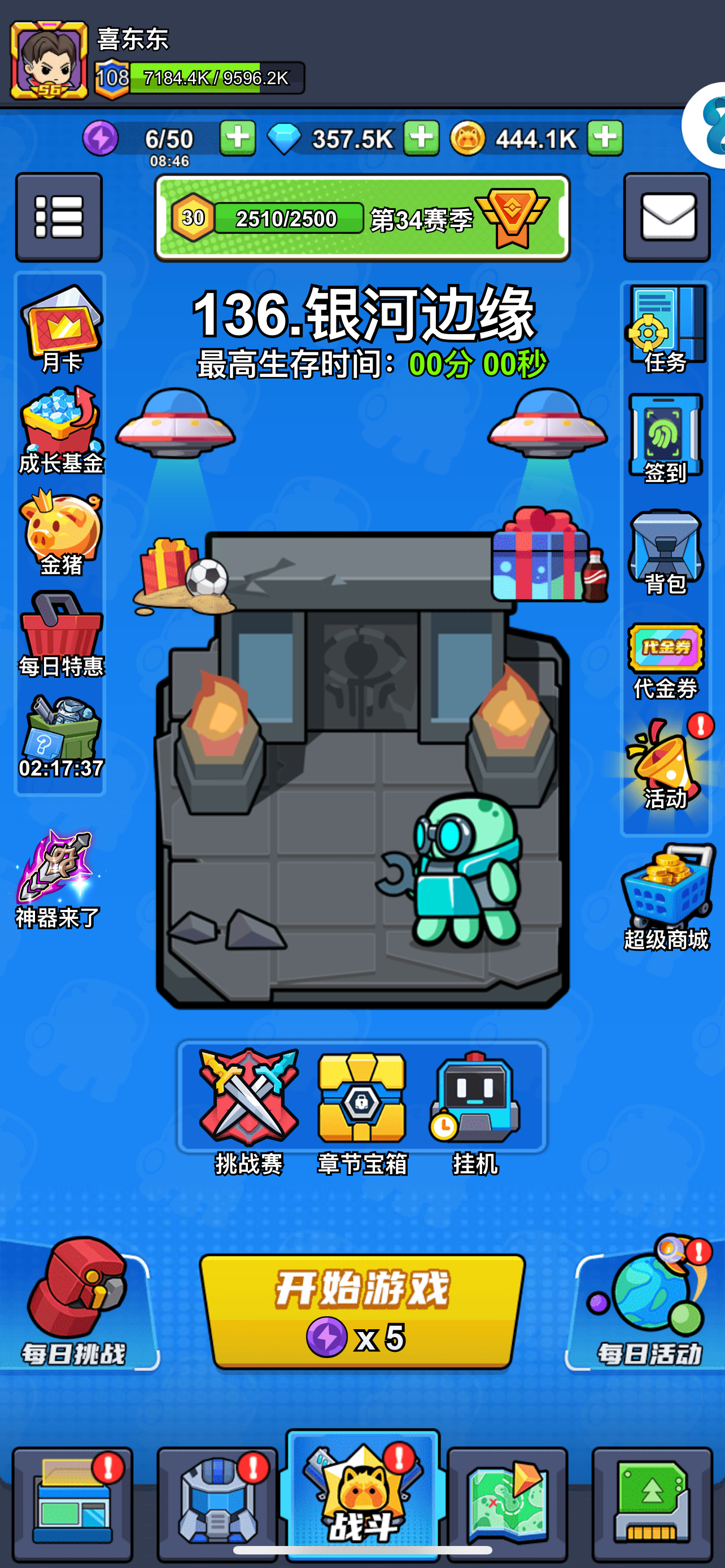The image size is (725, 1568).
Task: Open the 每日挑战 daily challenge
Action: click(x=76, y=1302)
